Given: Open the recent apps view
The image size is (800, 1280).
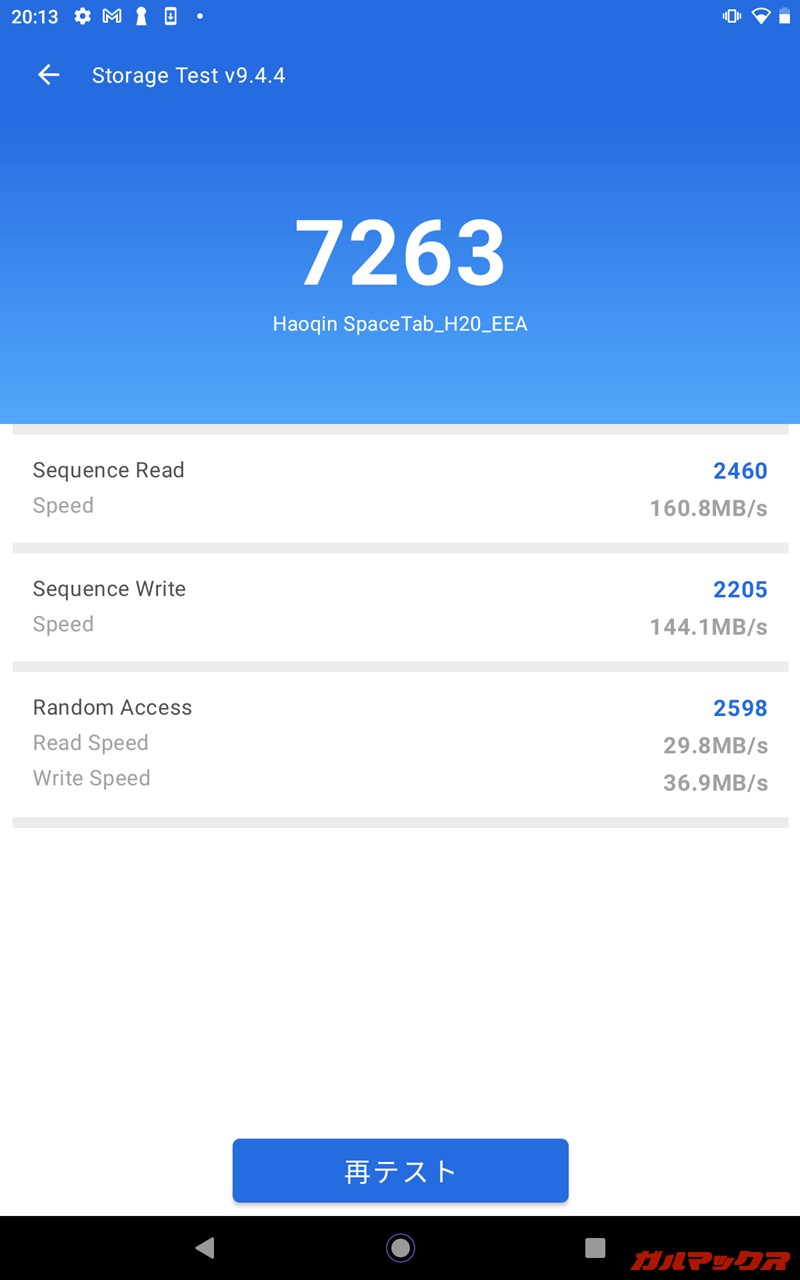Looking at the screenshot, I should click(x=595, y=1247).
